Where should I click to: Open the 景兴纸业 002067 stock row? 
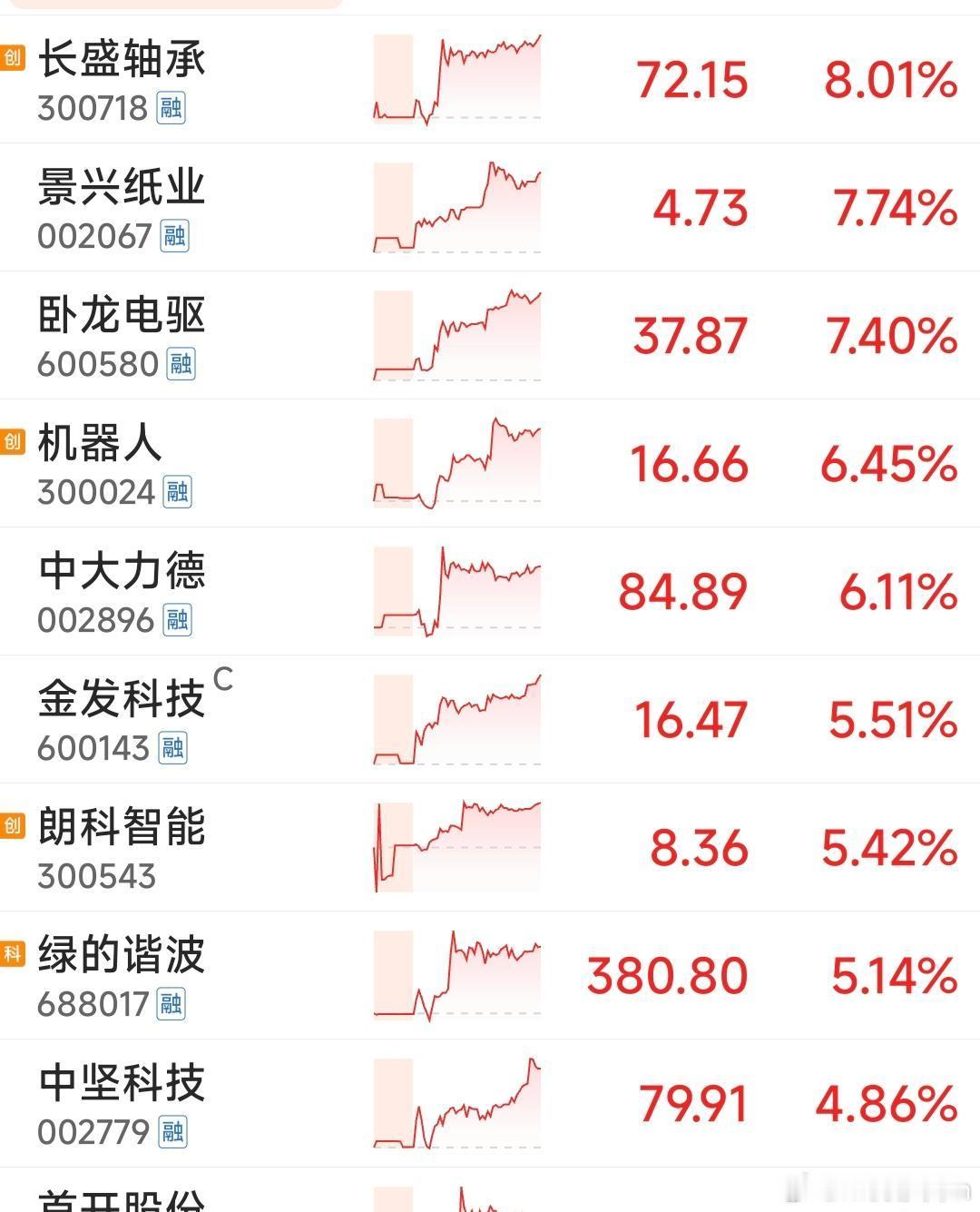[490, 207]
